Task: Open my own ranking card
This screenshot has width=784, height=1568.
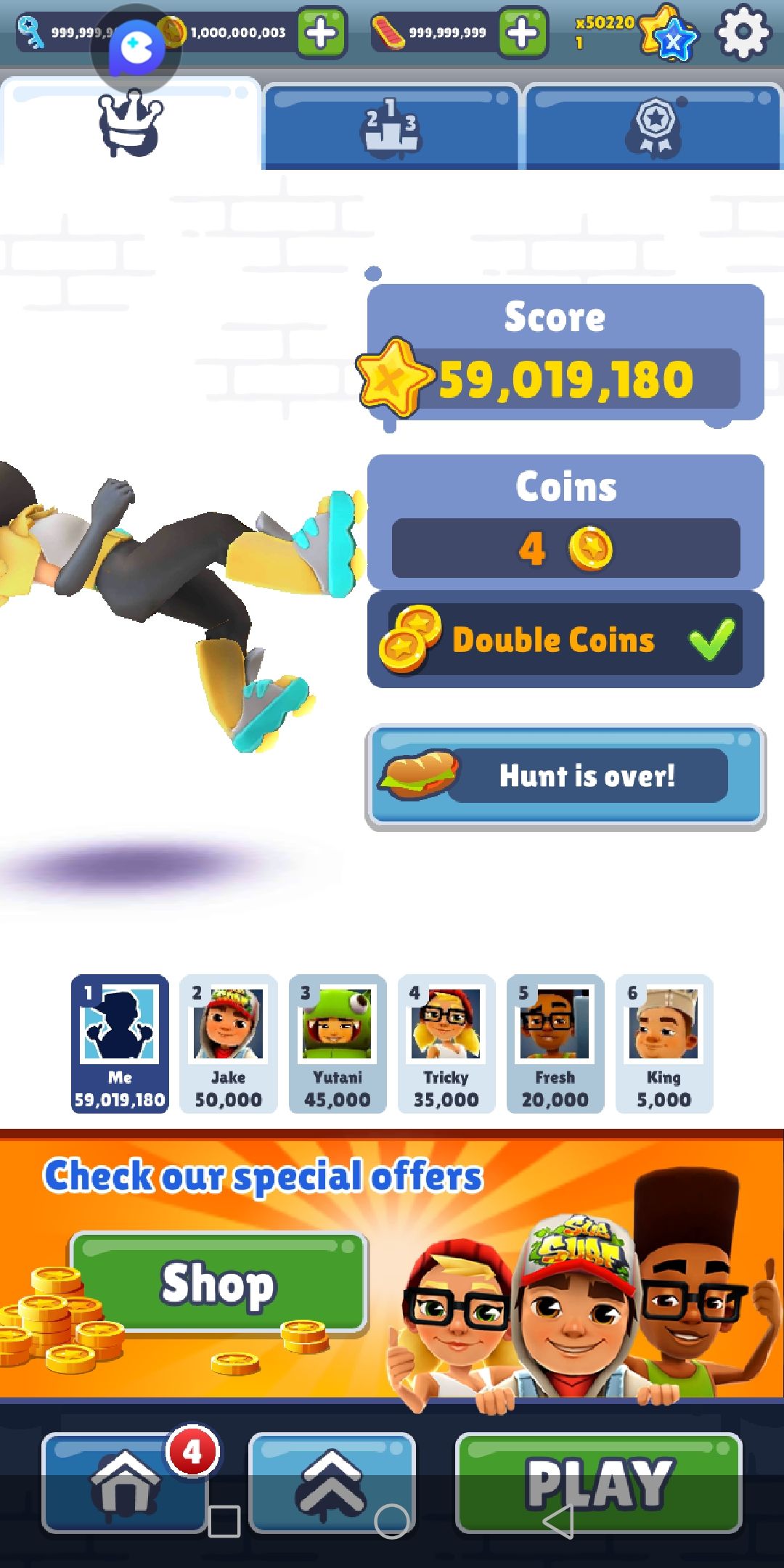Action: 120,1044
